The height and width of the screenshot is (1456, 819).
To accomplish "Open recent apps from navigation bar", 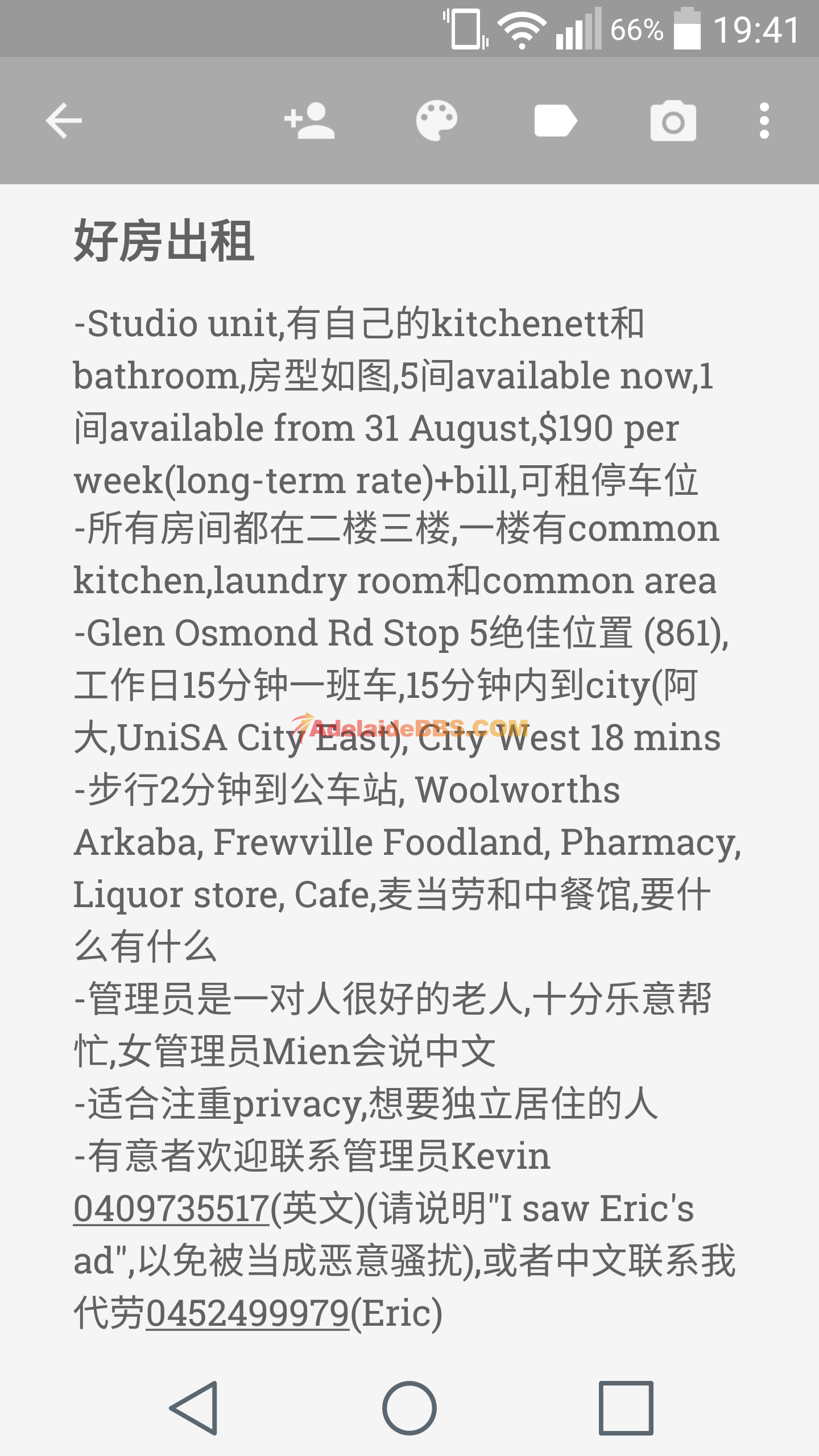I will tap(626, 1408).
